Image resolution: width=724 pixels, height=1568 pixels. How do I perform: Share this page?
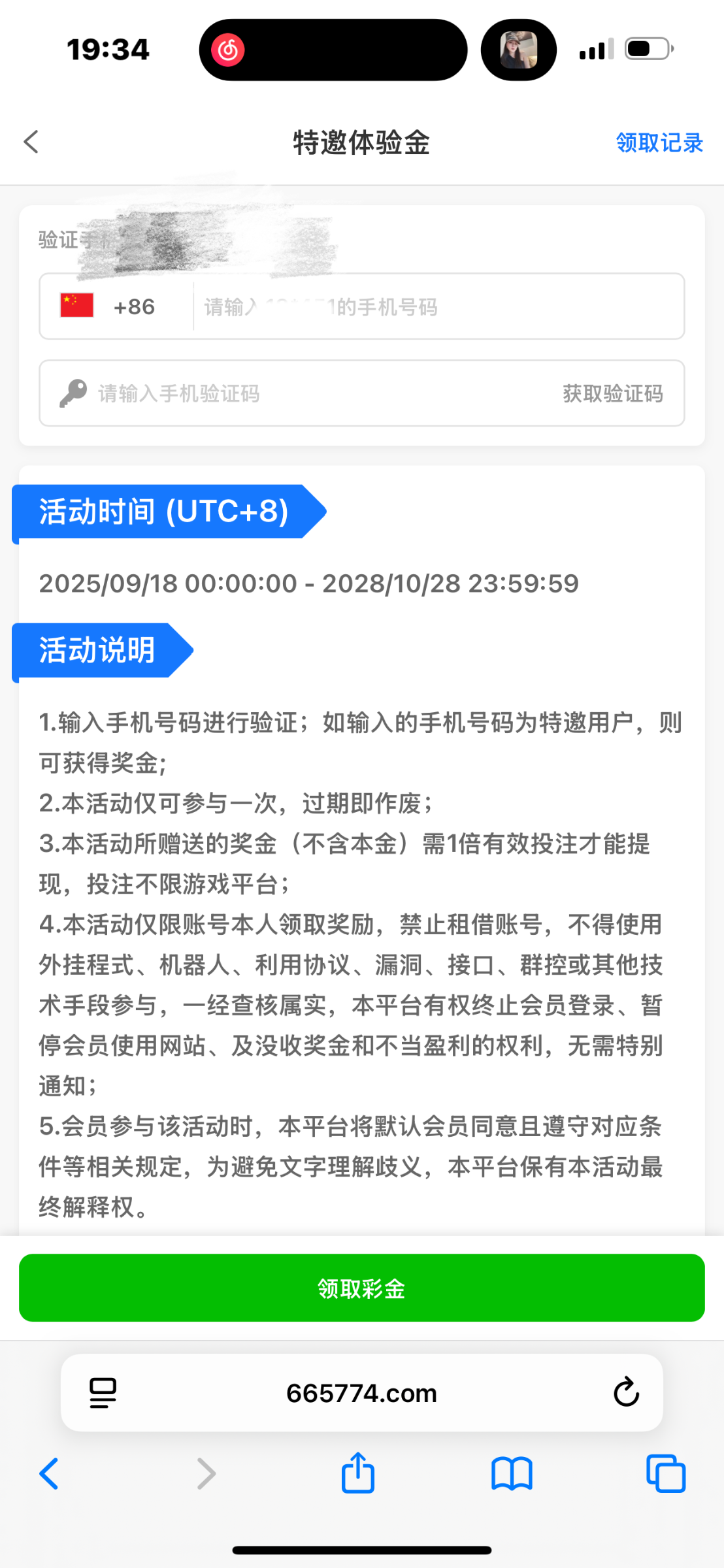[358, 1473]
